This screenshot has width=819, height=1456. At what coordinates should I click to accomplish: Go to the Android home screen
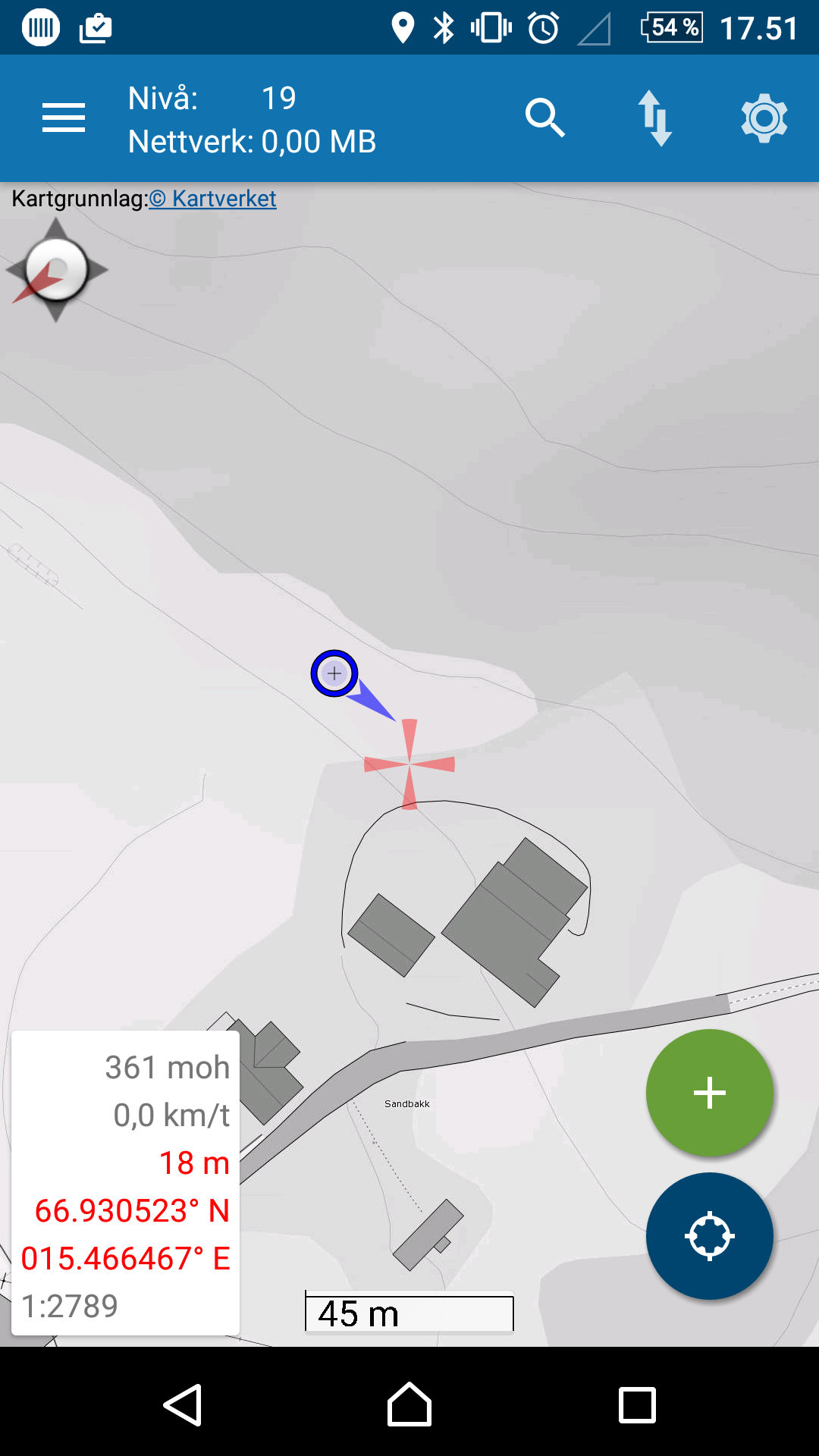click(409, 1405)
